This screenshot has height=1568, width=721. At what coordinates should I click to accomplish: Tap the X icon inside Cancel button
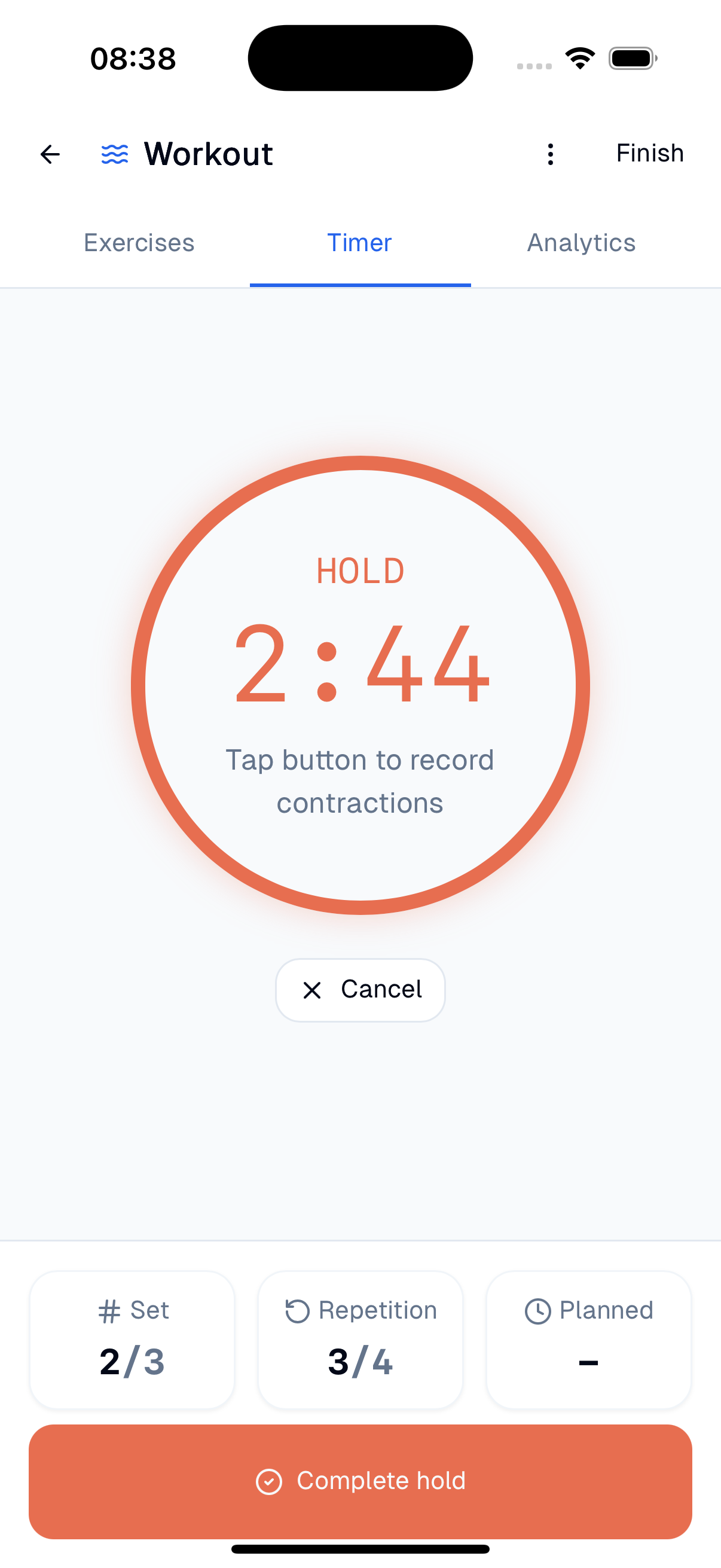pos(311,990)
